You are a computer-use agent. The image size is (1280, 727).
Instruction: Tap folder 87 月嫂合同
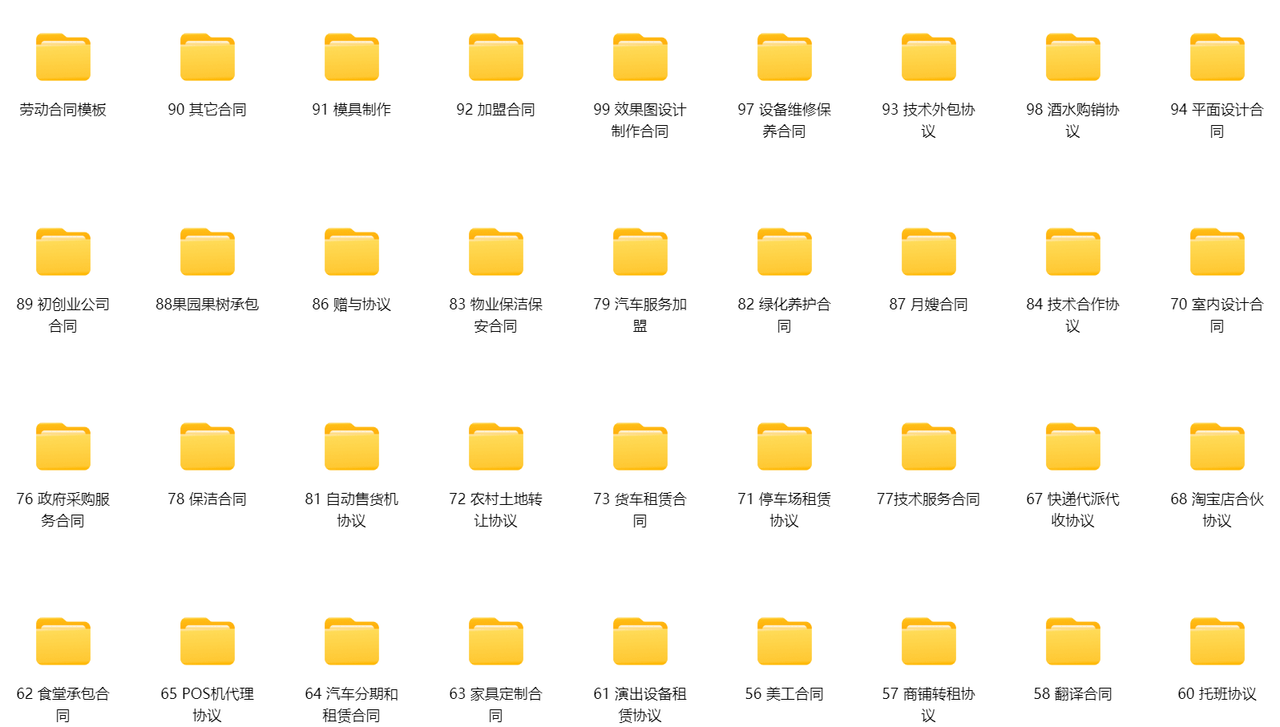(x=928, y=253)
